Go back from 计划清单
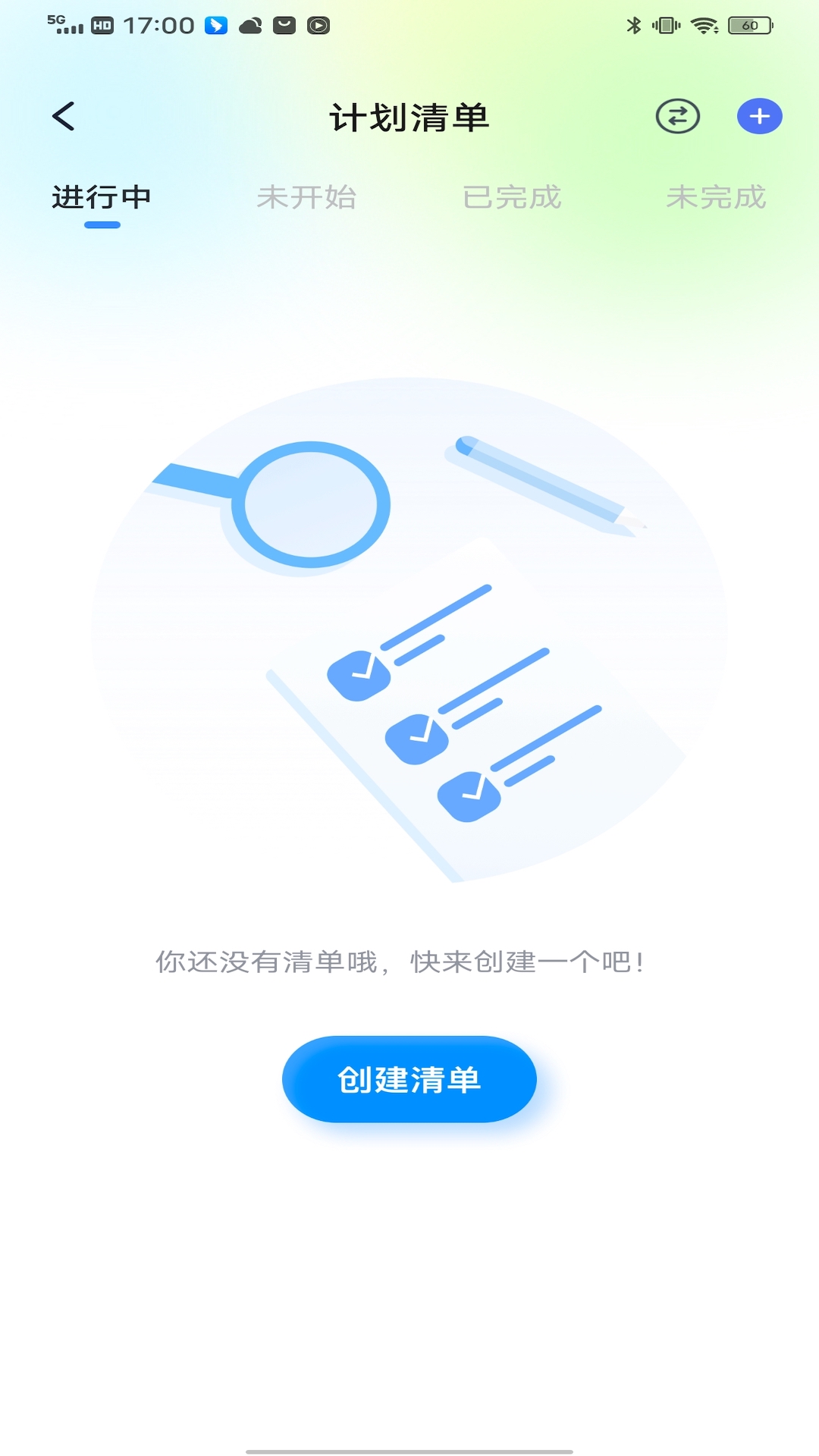 (64, 117)
